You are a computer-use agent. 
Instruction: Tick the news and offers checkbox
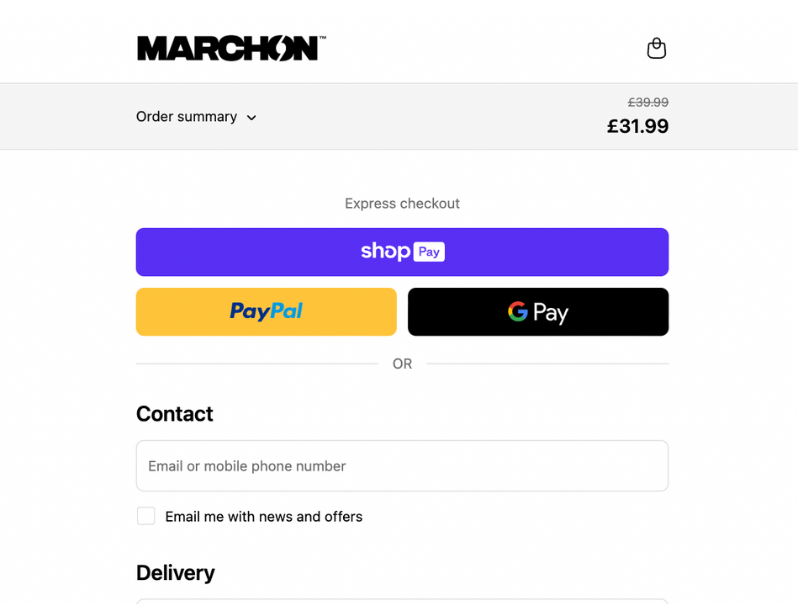point(146,516)
